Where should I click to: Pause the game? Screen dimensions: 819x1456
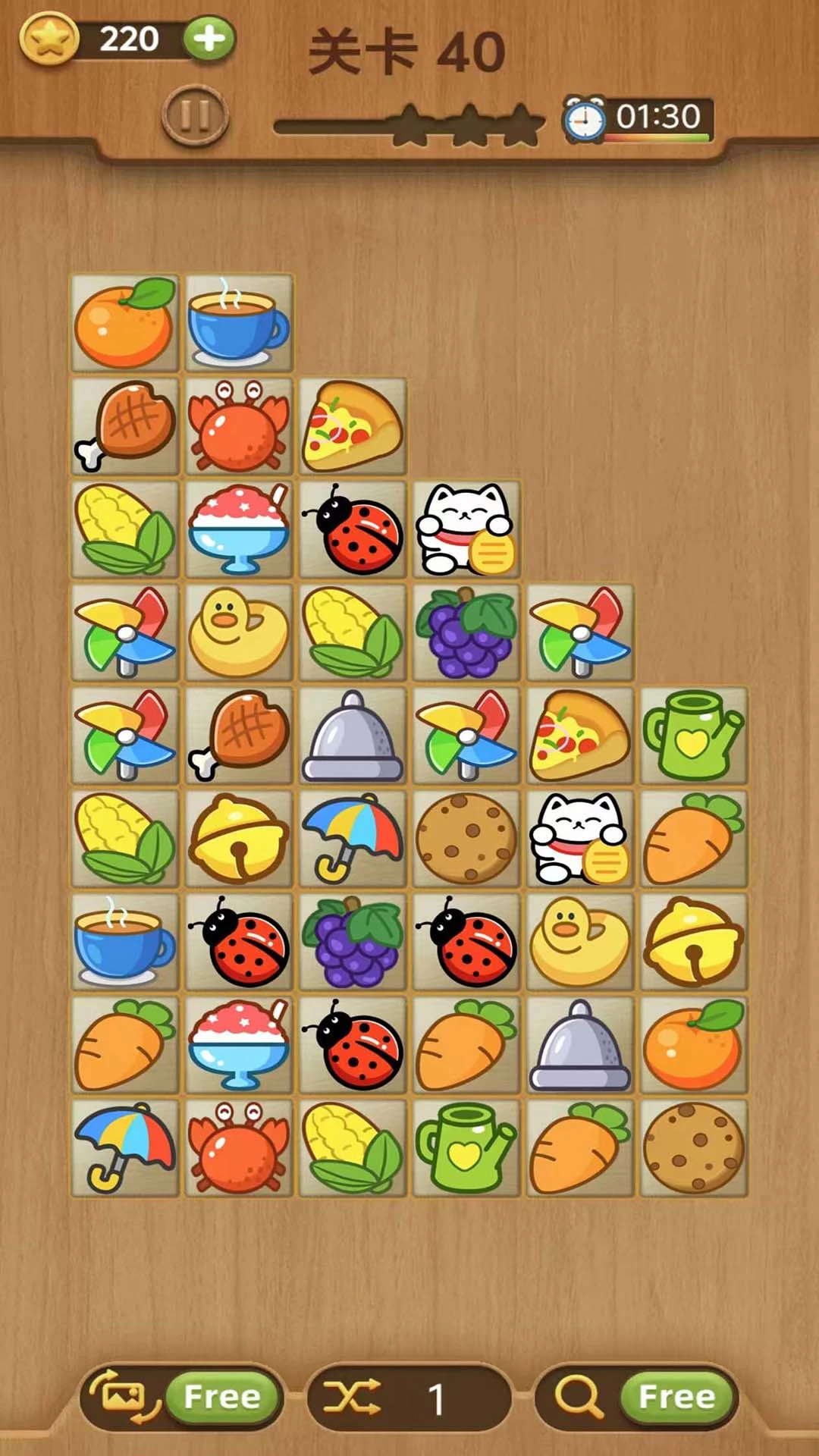195,115
